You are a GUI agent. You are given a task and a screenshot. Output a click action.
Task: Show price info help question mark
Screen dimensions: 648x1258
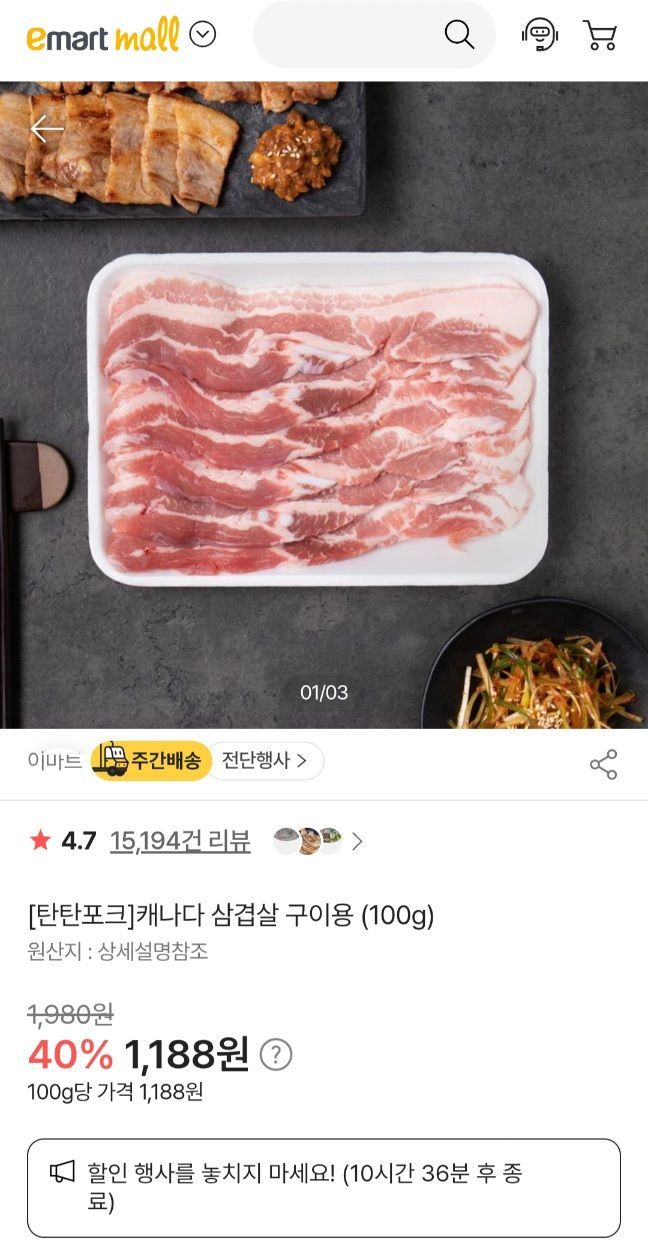pyautogui.click(x=276, y=1054)
